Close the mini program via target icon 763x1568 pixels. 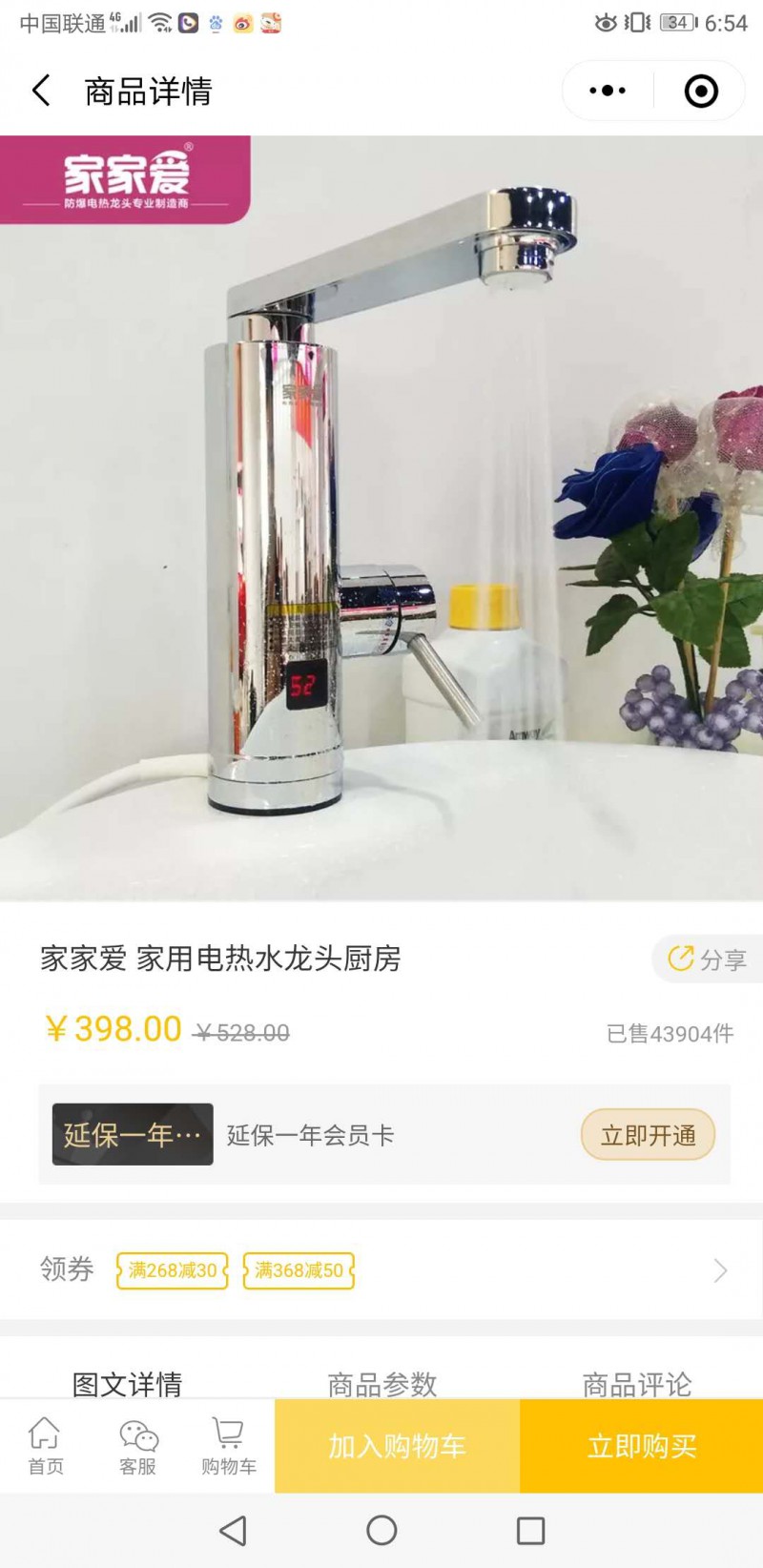(x=701, y=92)
